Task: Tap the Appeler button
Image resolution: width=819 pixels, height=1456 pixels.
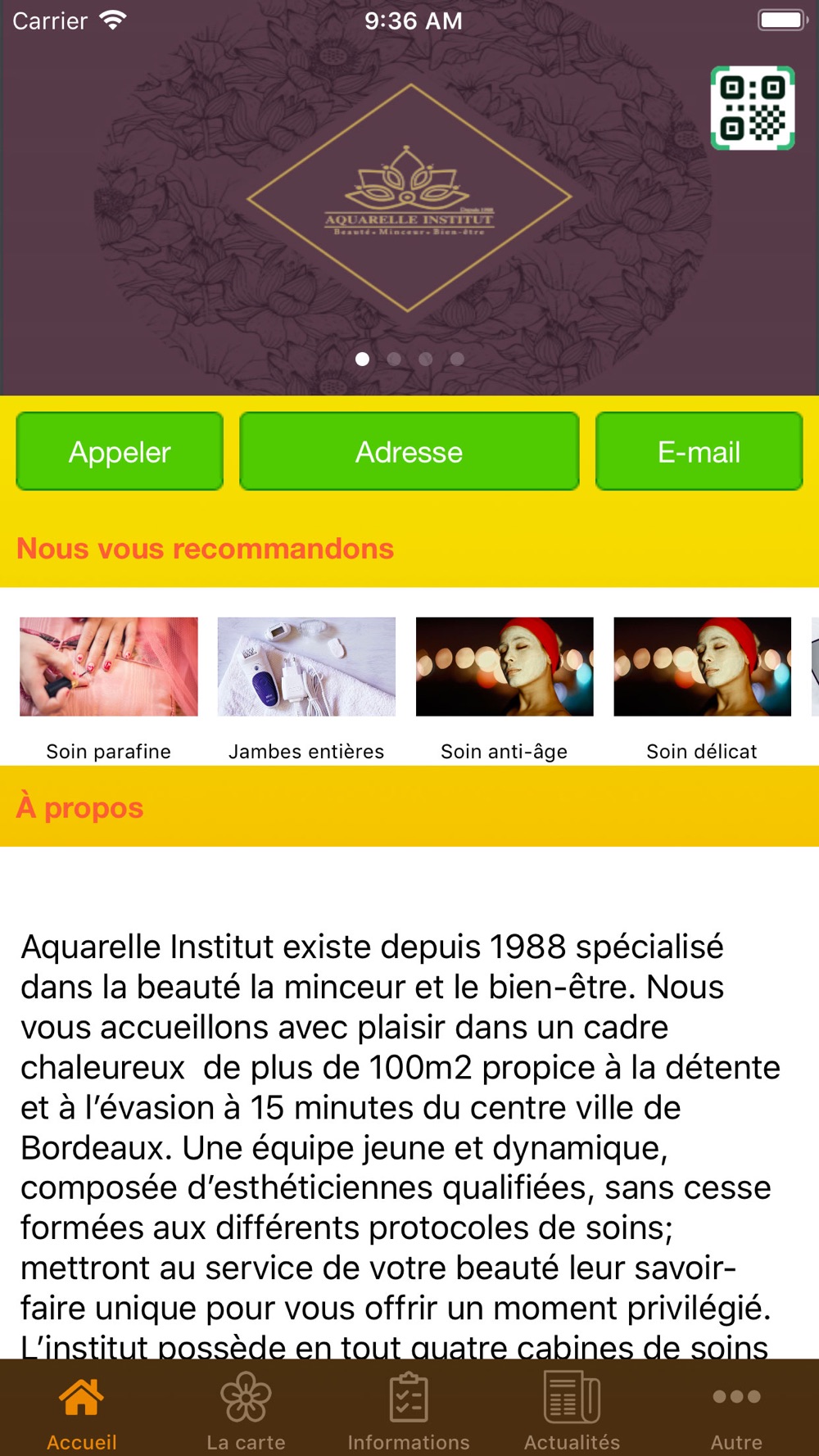Action: point(120,451)
